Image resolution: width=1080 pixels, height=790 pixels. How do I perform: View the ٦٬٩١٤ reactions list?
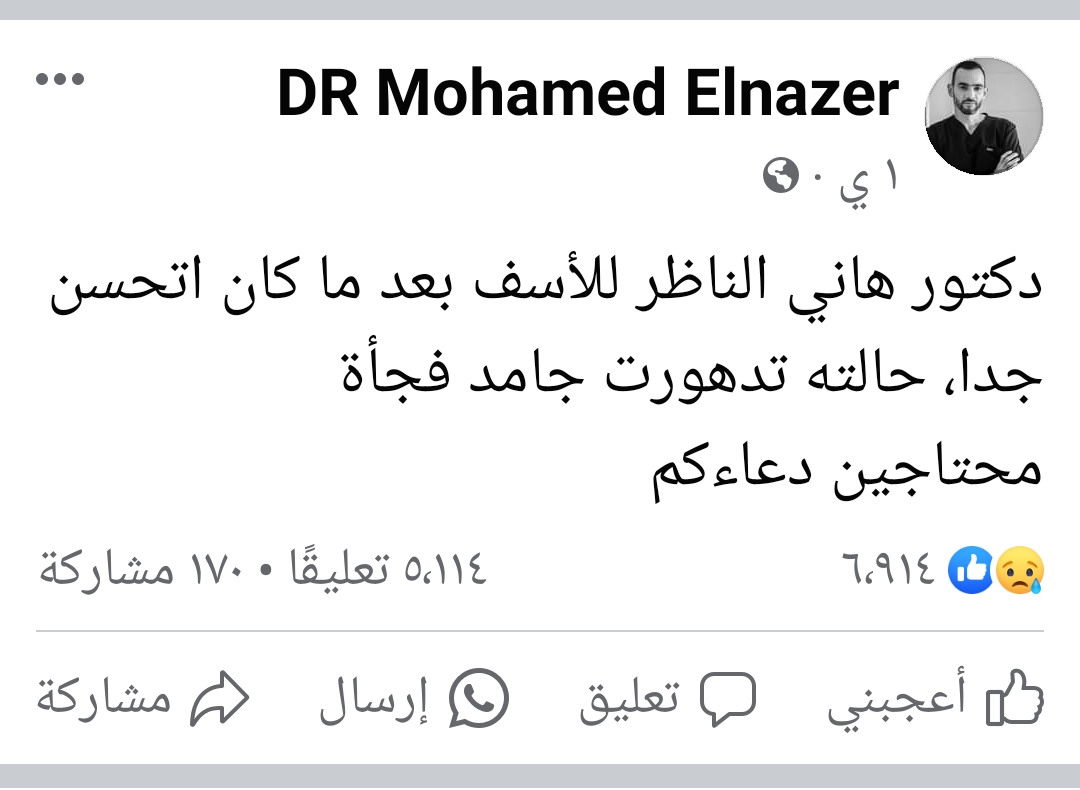pyautogui.click(x=942, y=571)
